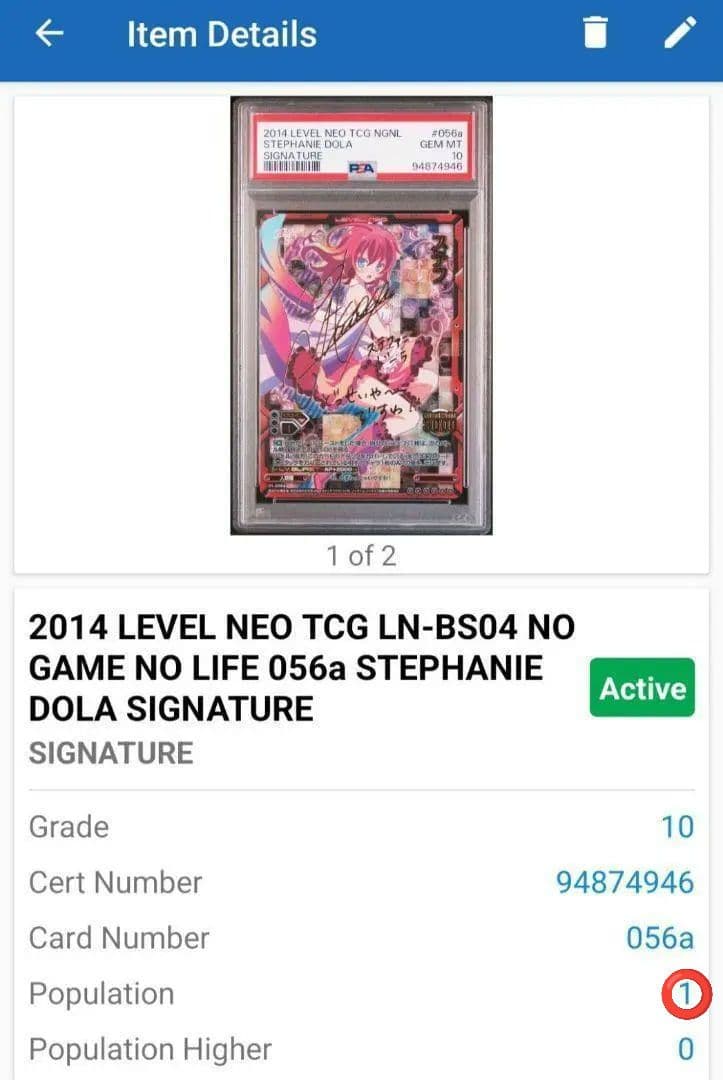Image resolution: width=723 pixels, height=1080 pixels.
Task: Select card number 056a
Action: point(662,938)
